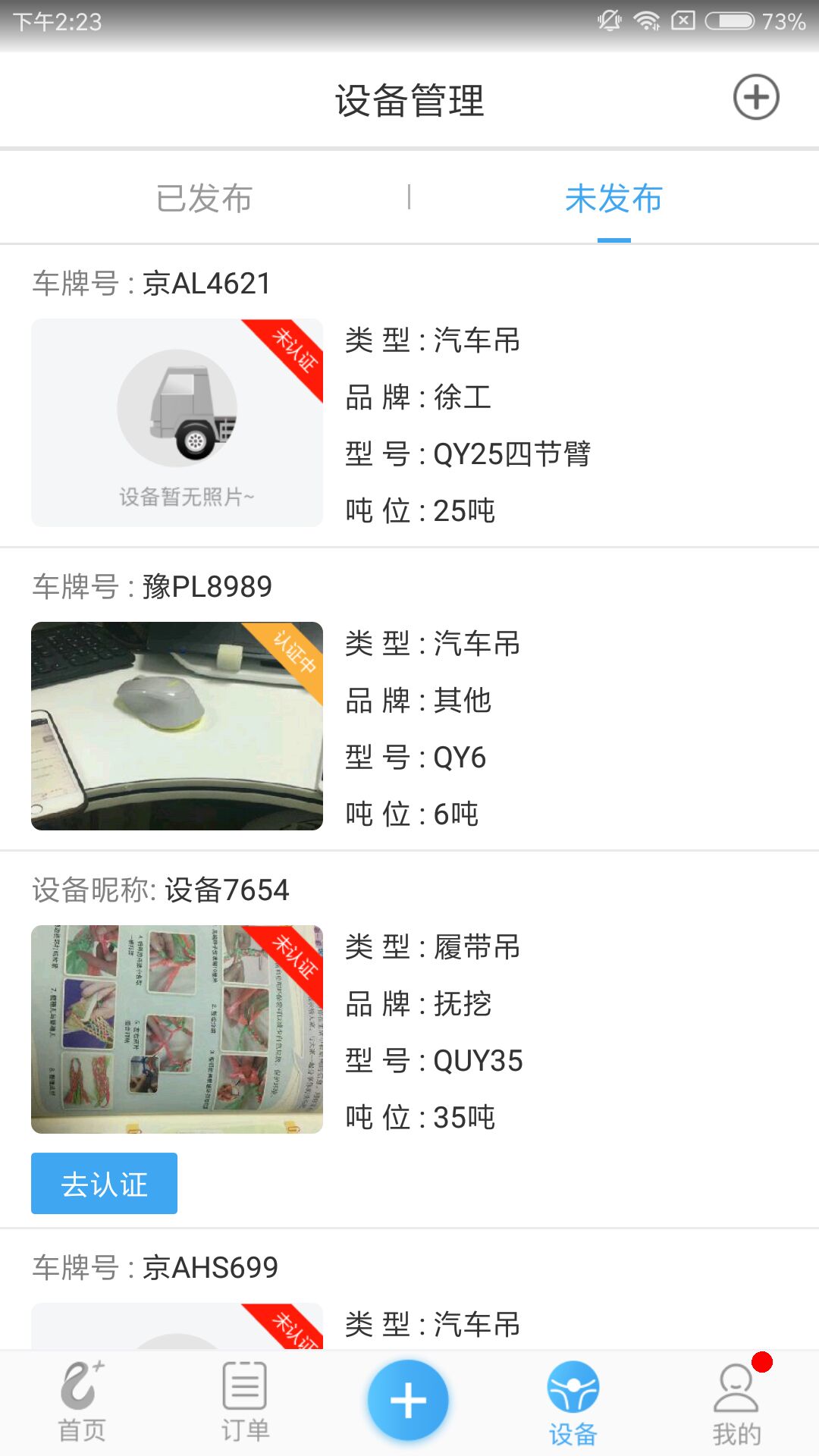Switch to the 已发布 tab
Image resolution: width=819 pixels, height=1456 pixels.
click(204, 199)
